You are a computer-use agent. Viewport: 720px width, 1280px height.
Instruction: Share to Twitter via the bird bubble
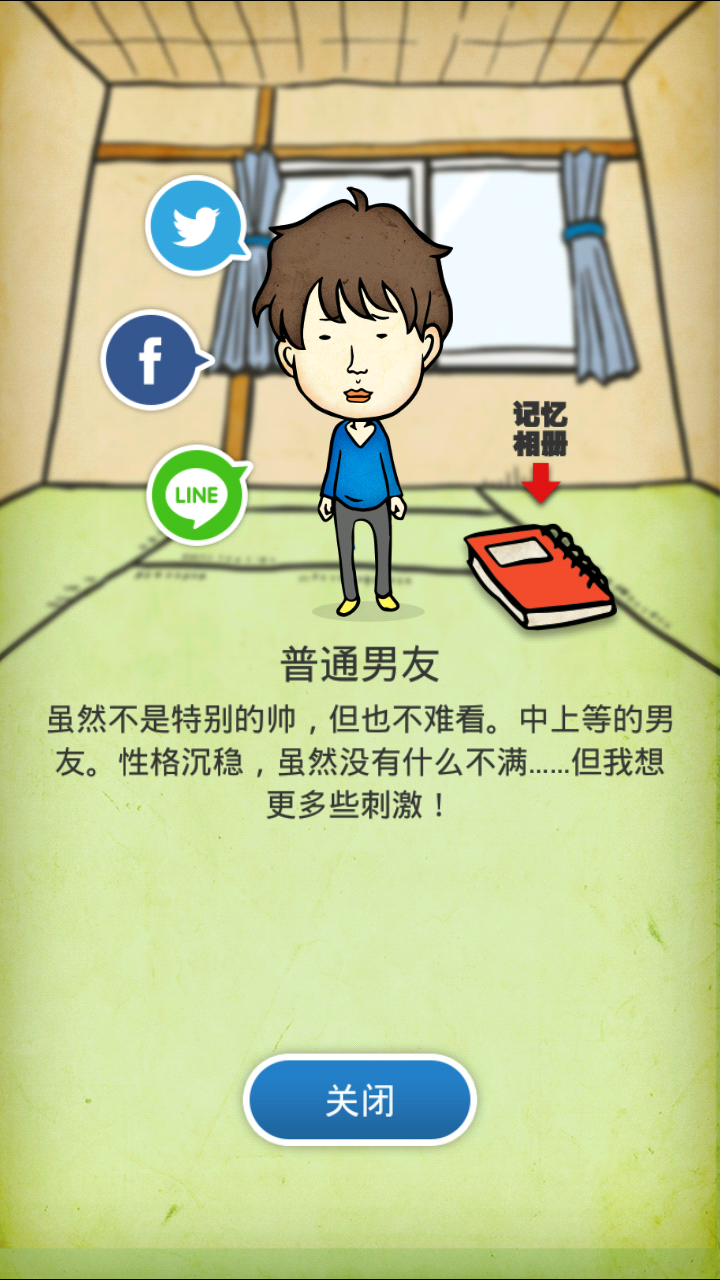pyautogui.click(x=197, y=226)
